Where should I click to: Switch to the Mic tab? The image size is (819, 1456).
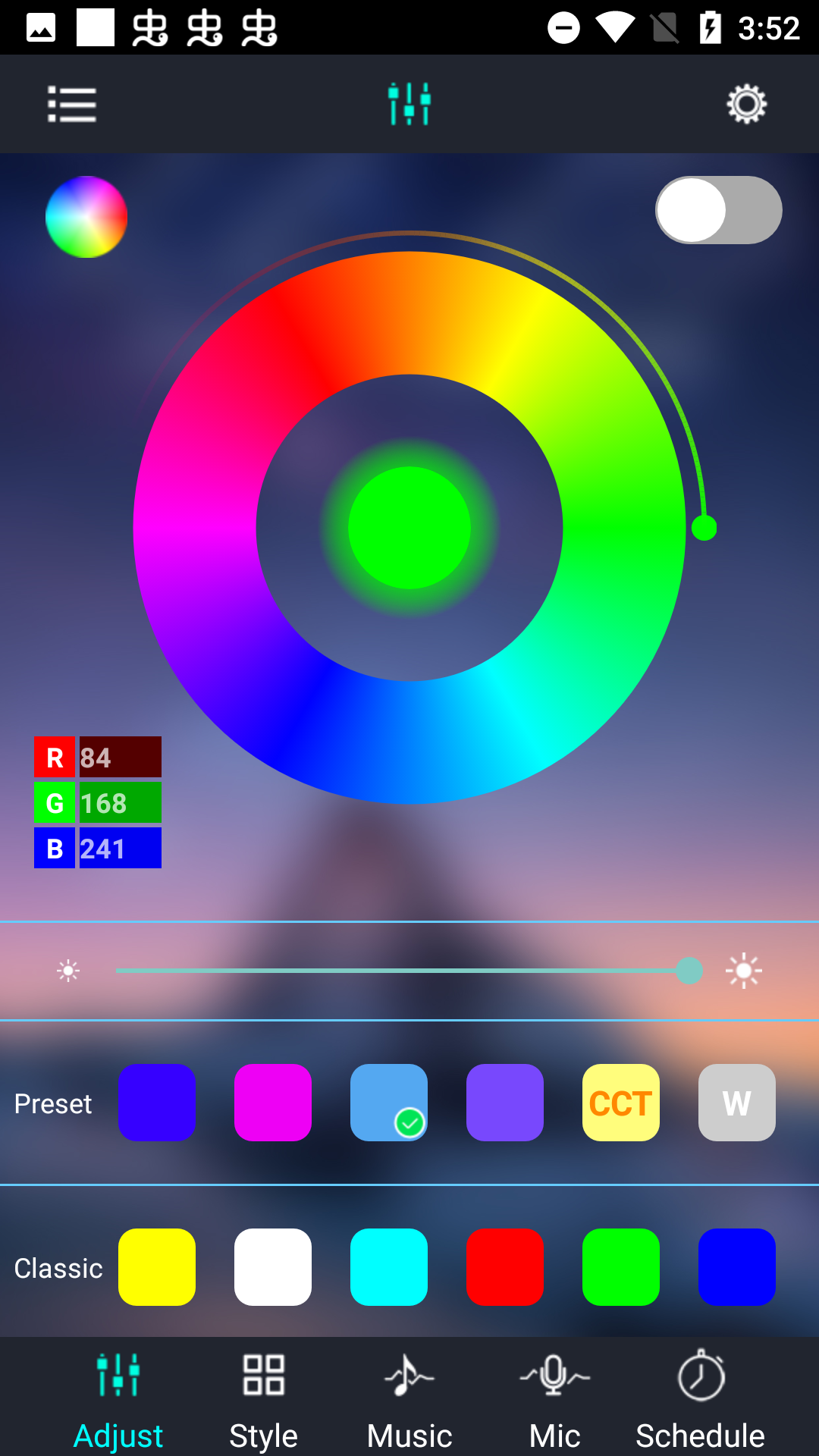pyautogui.click(x=555, y=1399)
